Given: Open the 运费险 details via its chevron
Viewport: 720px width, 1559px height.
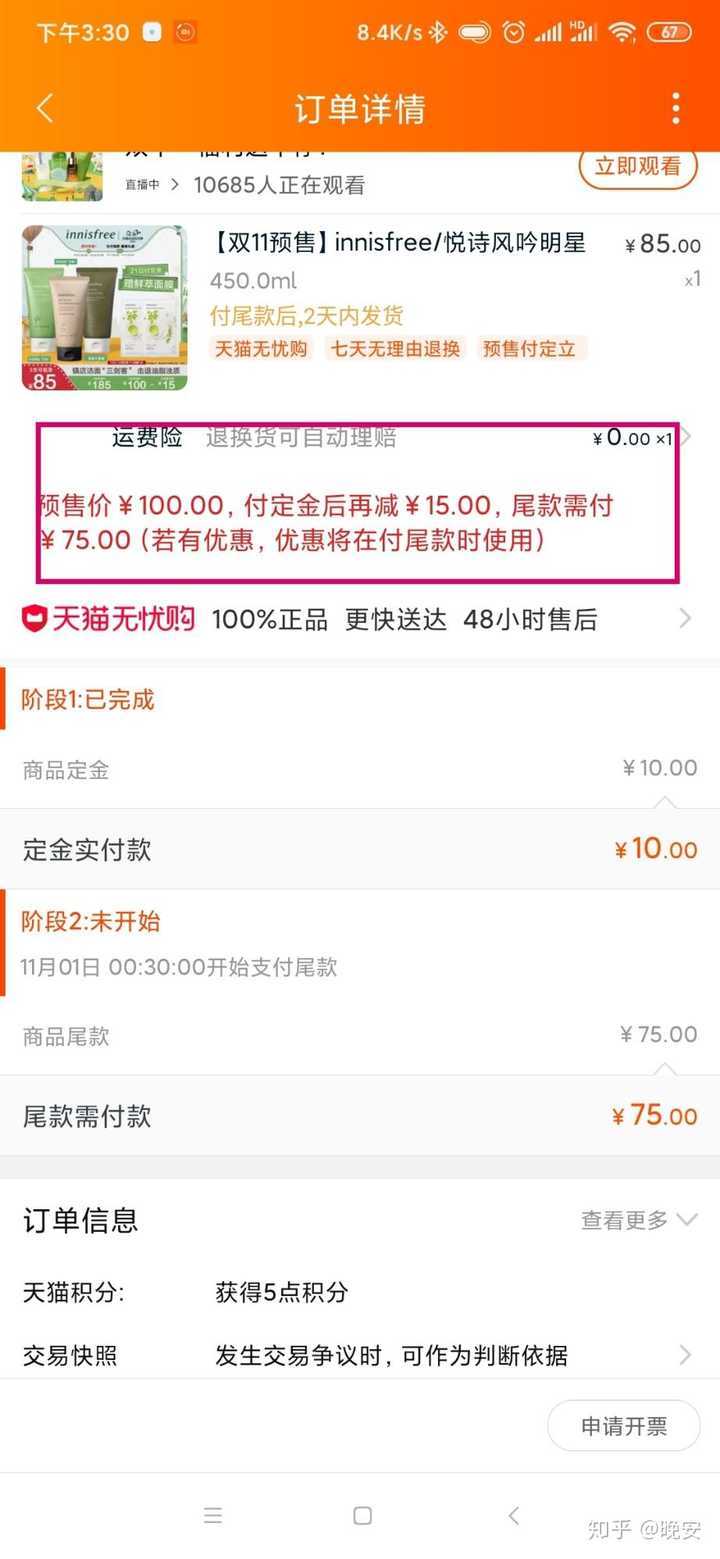Looking at the screenshot, I should pos(684,436).
